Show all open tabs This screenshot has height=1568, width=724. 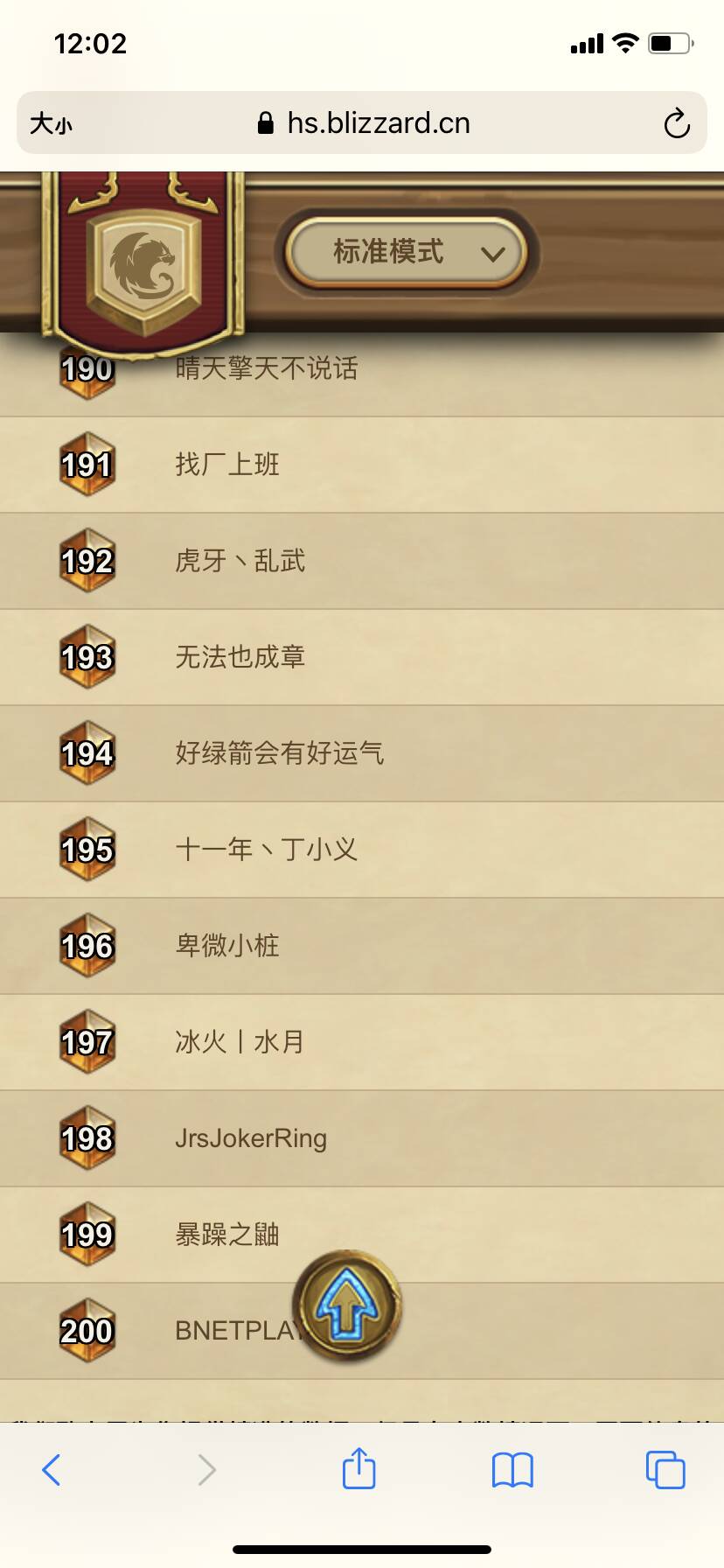[665, 1469]
